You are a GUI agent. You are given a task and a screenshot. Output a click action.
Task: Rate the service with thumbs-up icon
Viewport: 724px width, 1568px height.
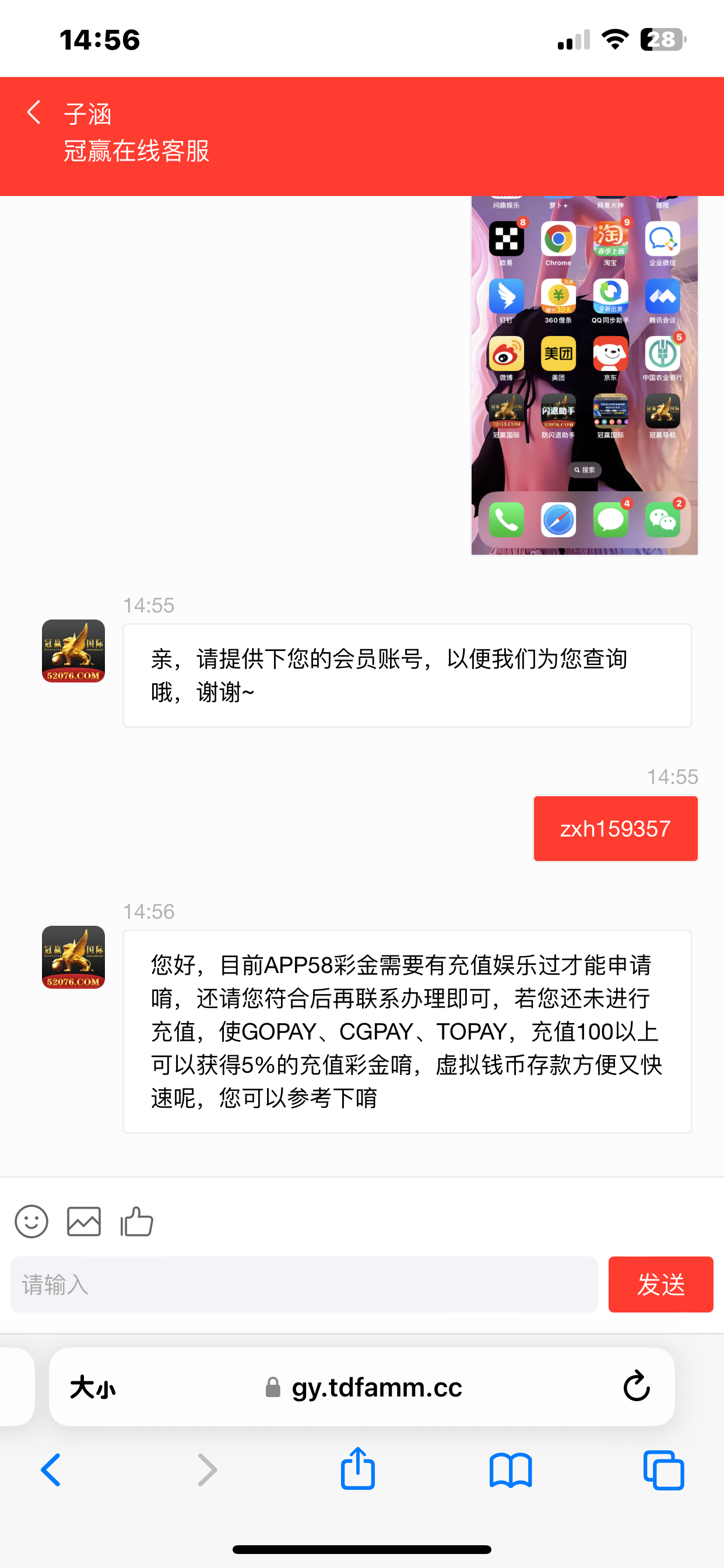point(136,1221)
